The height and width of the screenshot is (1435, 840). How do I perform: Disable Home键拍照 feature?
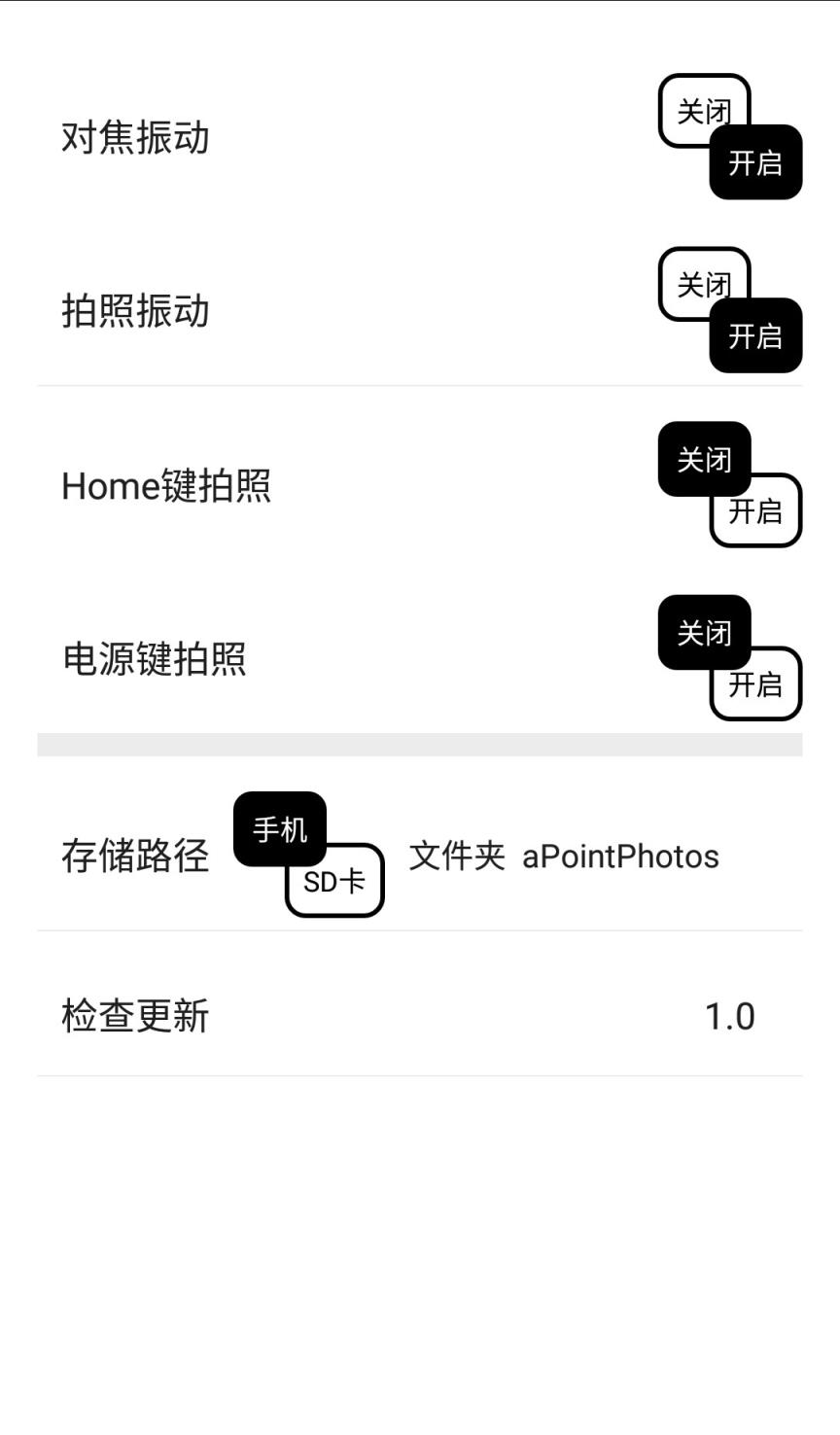[x=705, y=459]
